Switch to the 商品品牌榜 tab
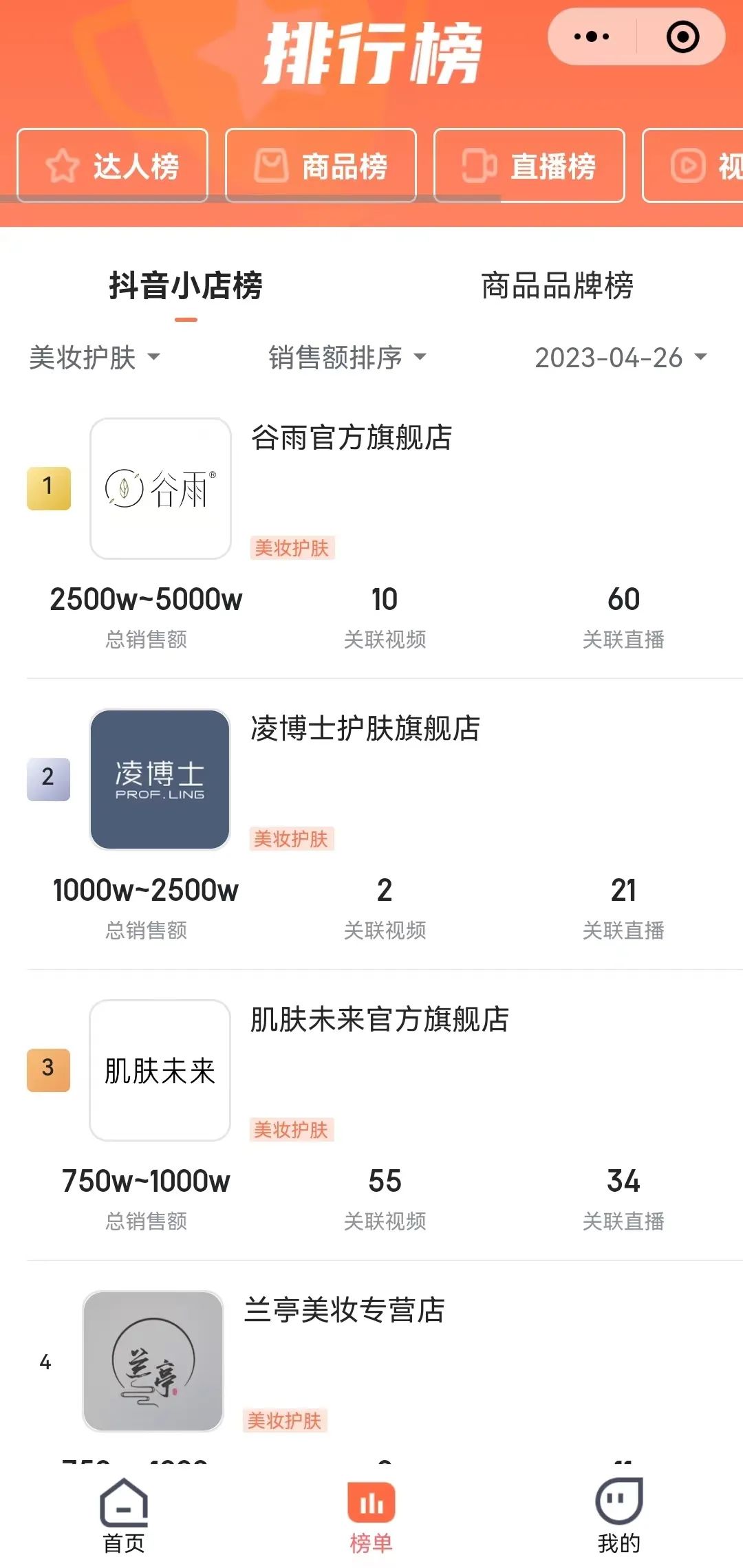 pyautogui.click(x=557, y=285)
